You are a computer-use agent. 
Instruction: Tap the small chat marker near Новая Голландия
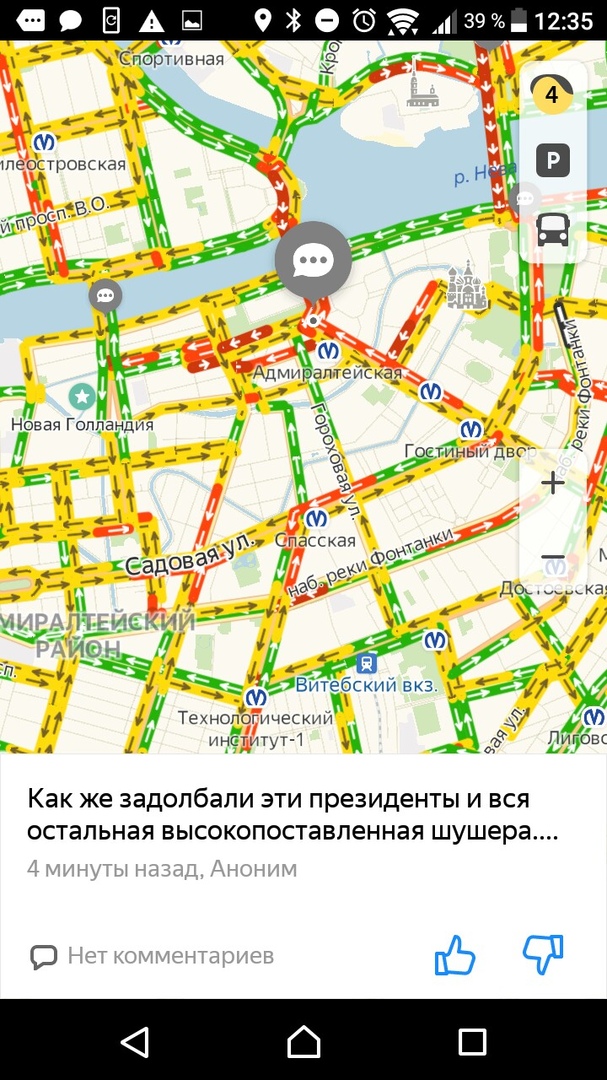104,296
